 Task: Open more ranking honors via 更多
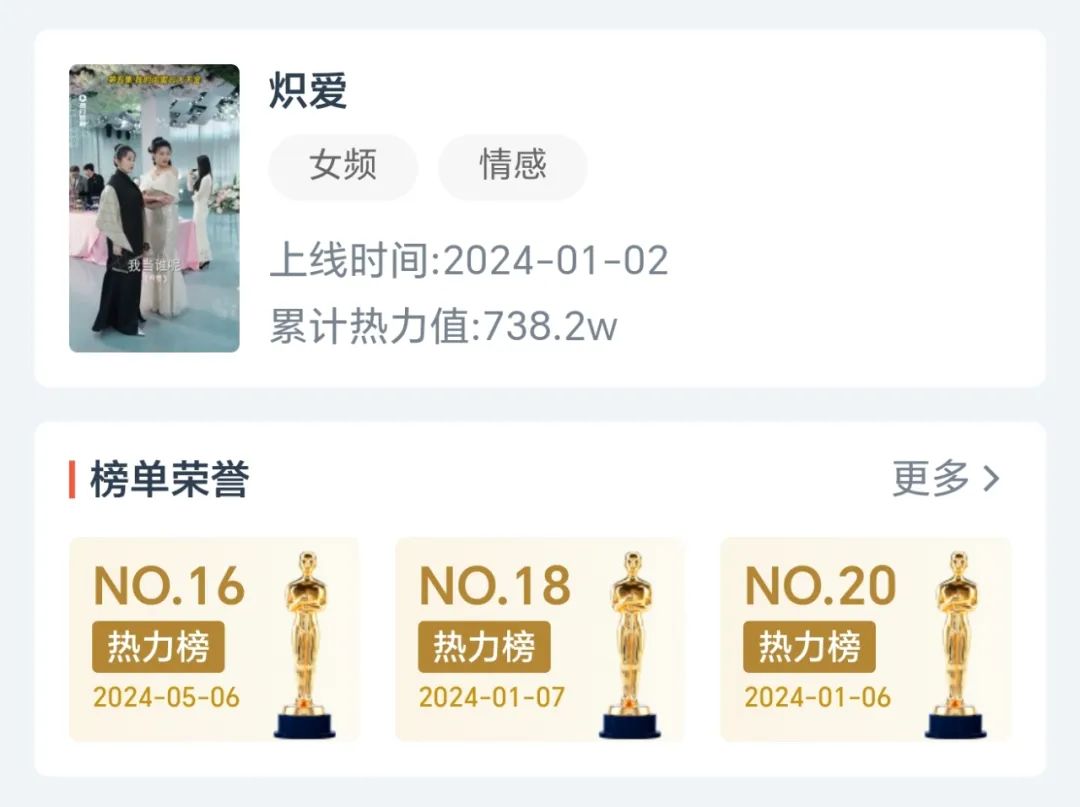pyautogui.click(x=945, y=479)
